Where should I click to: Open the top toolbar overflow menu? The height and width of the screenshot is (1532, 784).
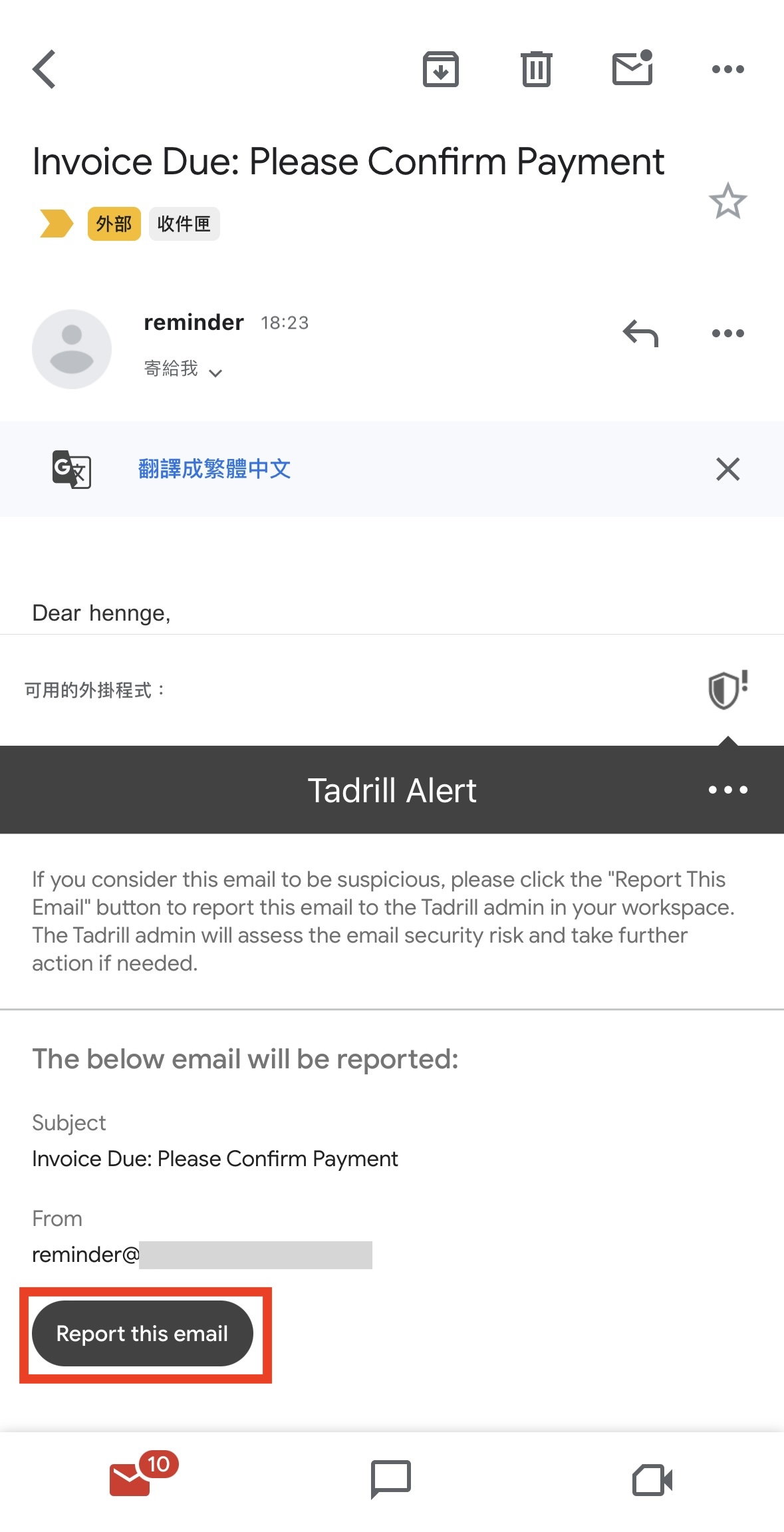coord(727,69)
